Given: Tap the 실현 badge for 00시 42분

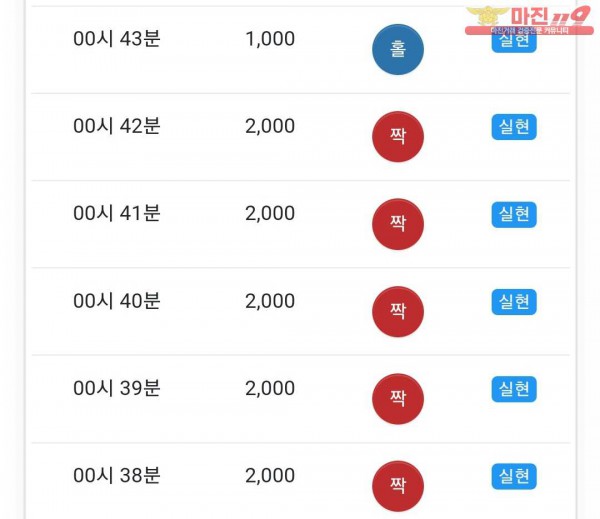Looking at the screenshot, I should [514, 127].
